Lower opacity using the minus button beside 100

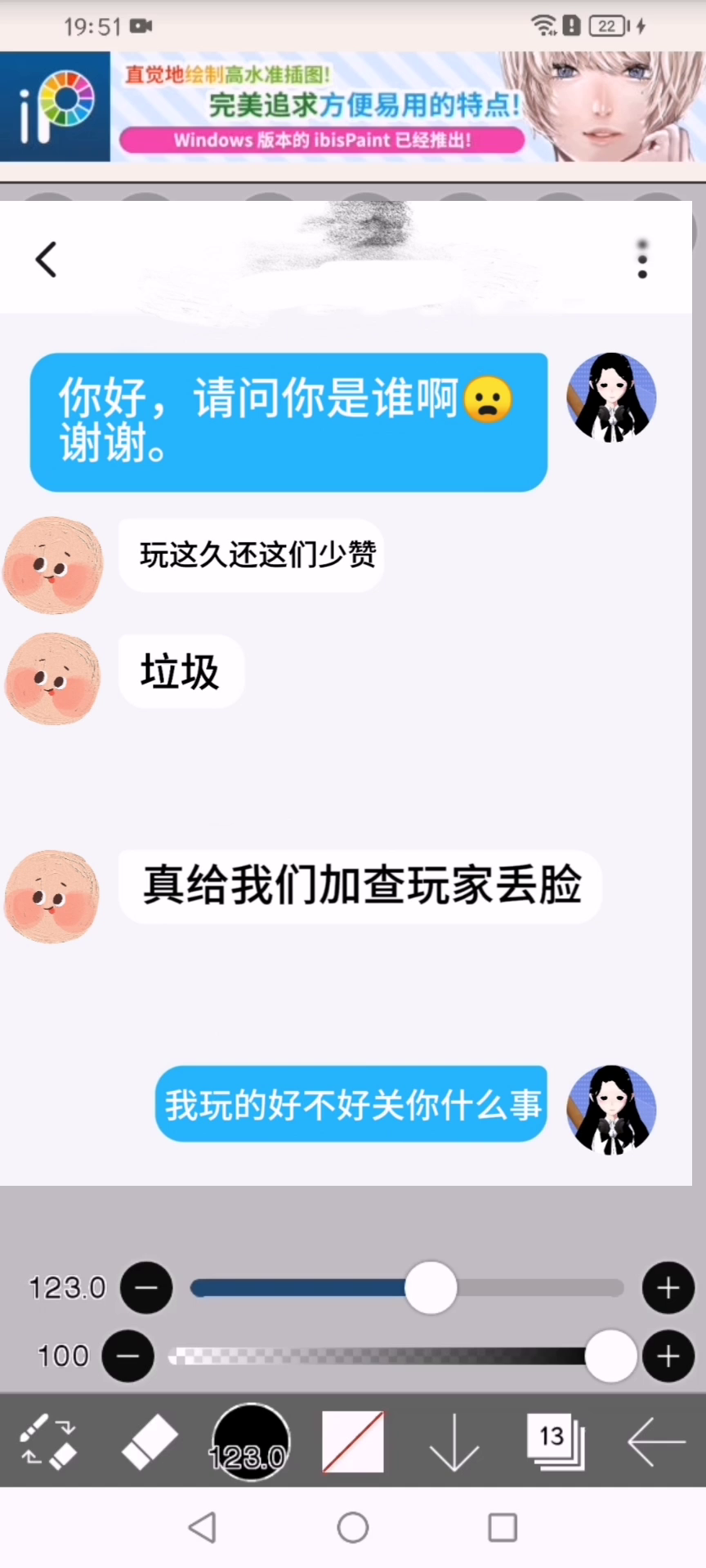(128, 1356)
